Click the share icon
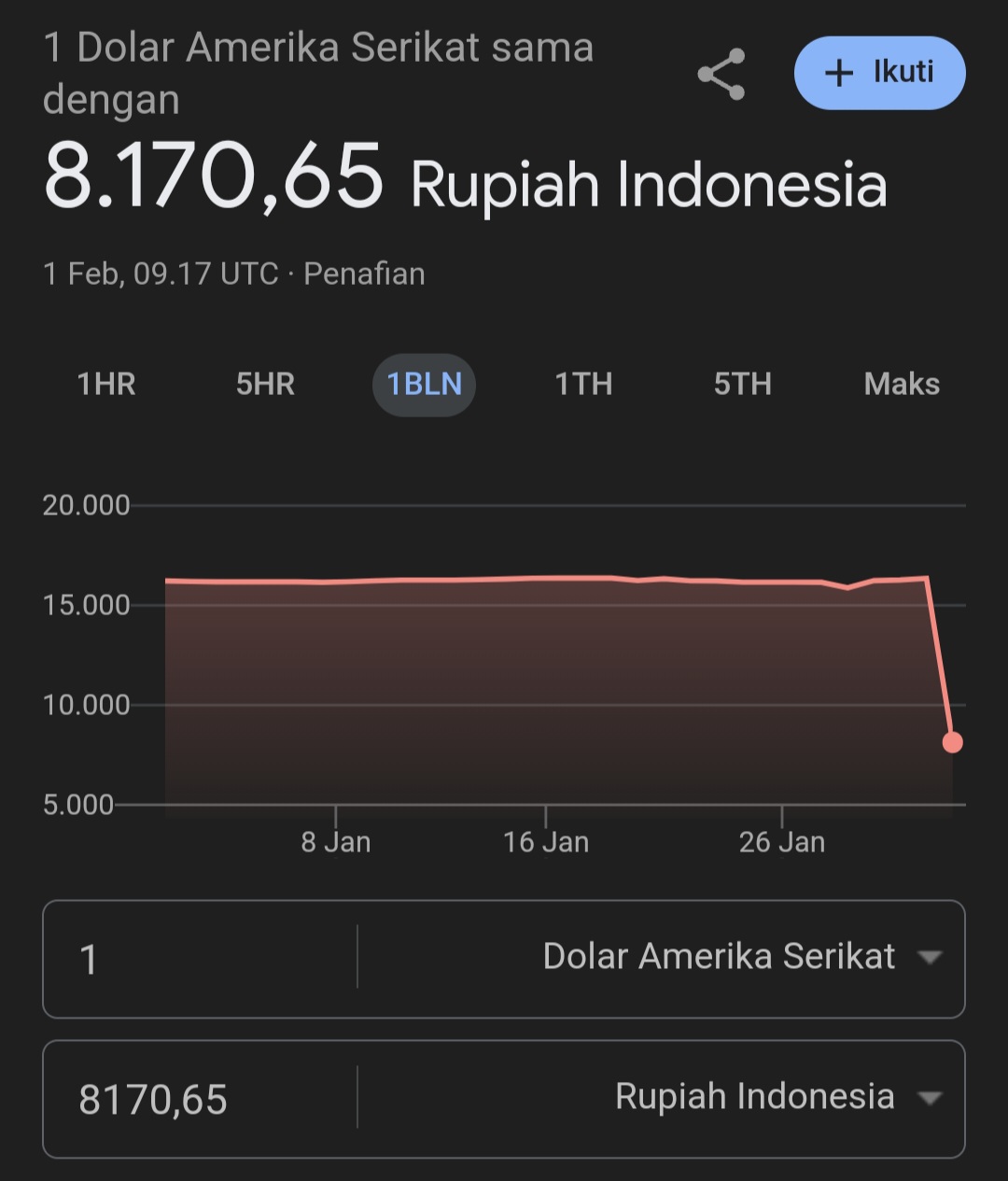Viewport: 1008px width, 1181px height. click(x=721, y=73)
